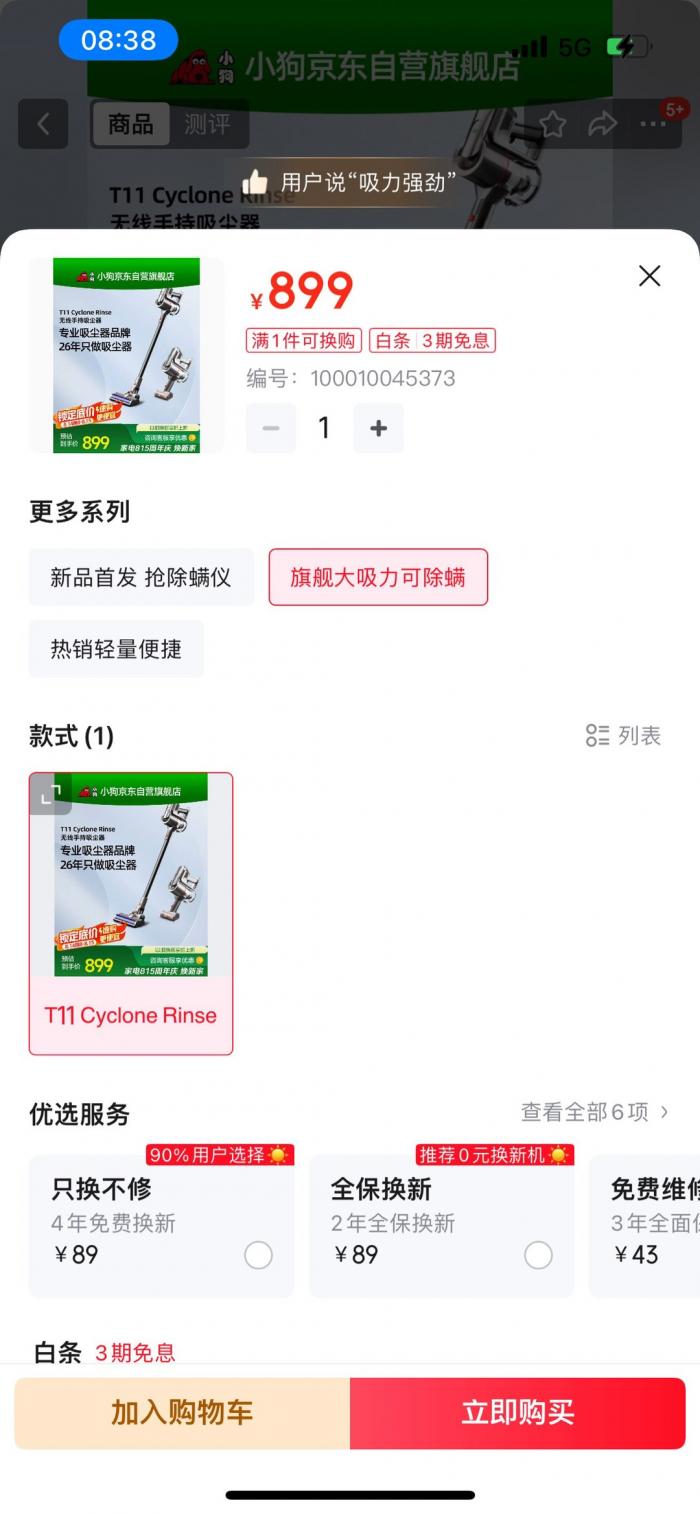Add item to cart with 加入购物车

tap(182, 1412)
